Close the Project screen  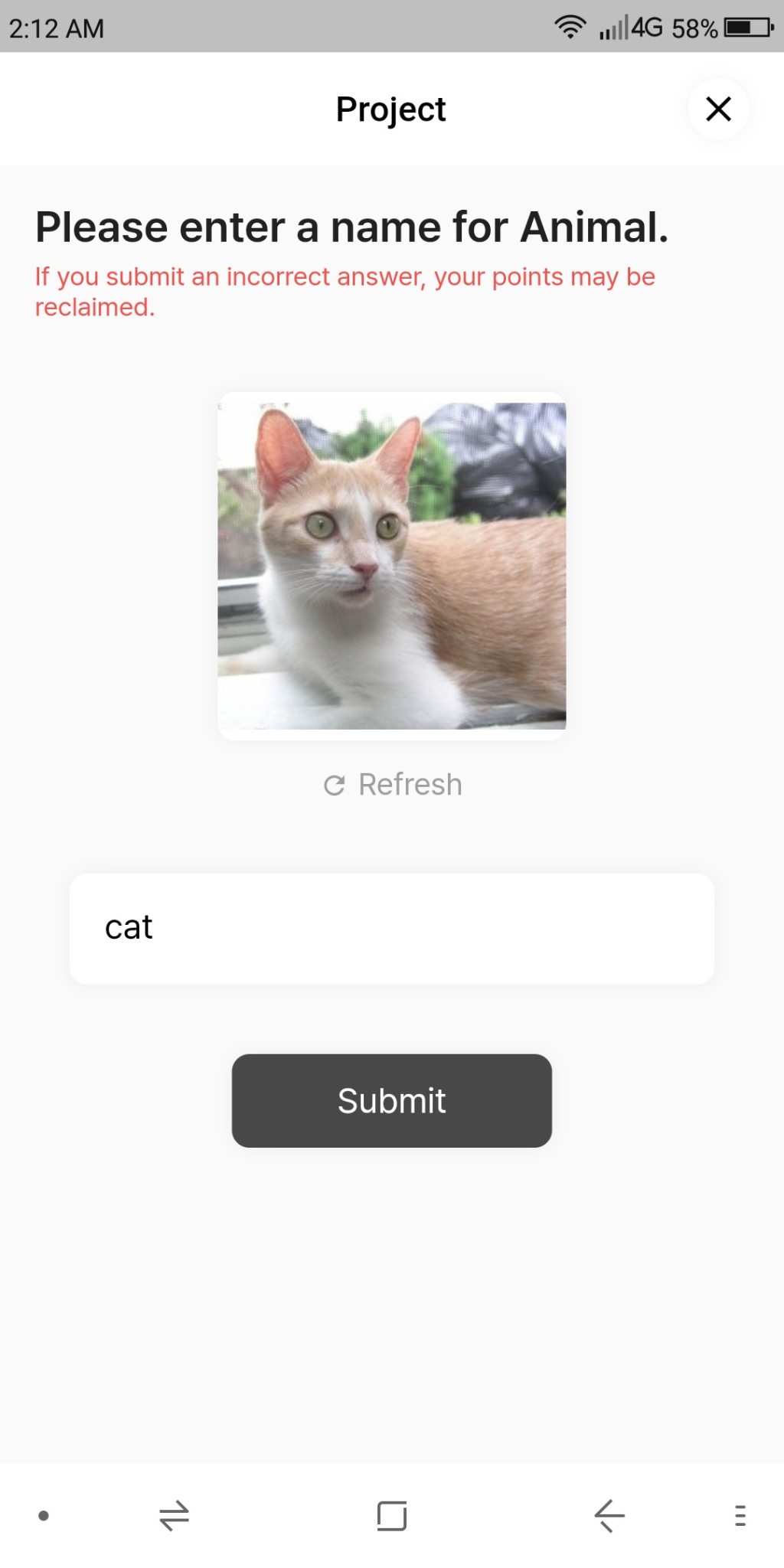(718, 109)
